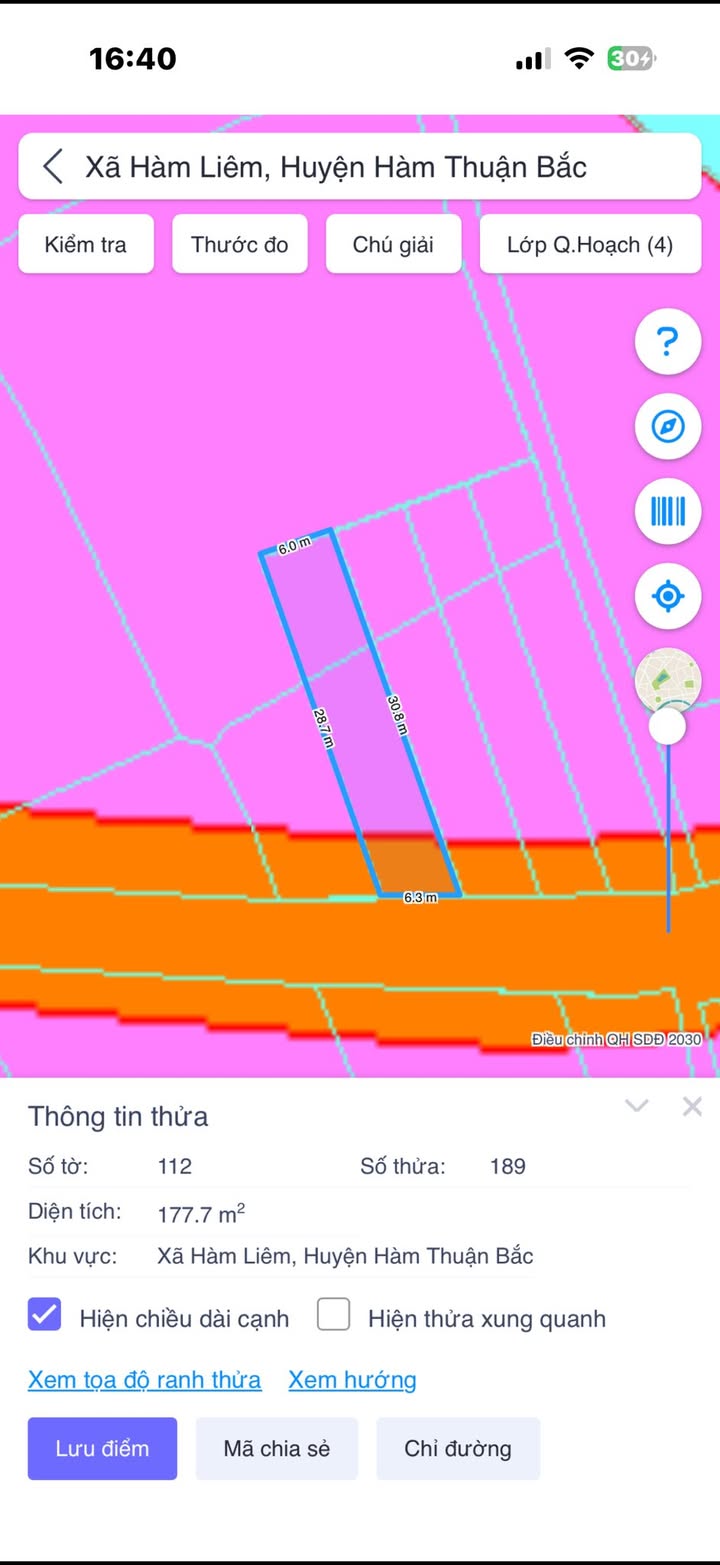Tap Lưu điểm to save point
Viewport: 720px width, 1565px height.
[x=102, y=1448]
